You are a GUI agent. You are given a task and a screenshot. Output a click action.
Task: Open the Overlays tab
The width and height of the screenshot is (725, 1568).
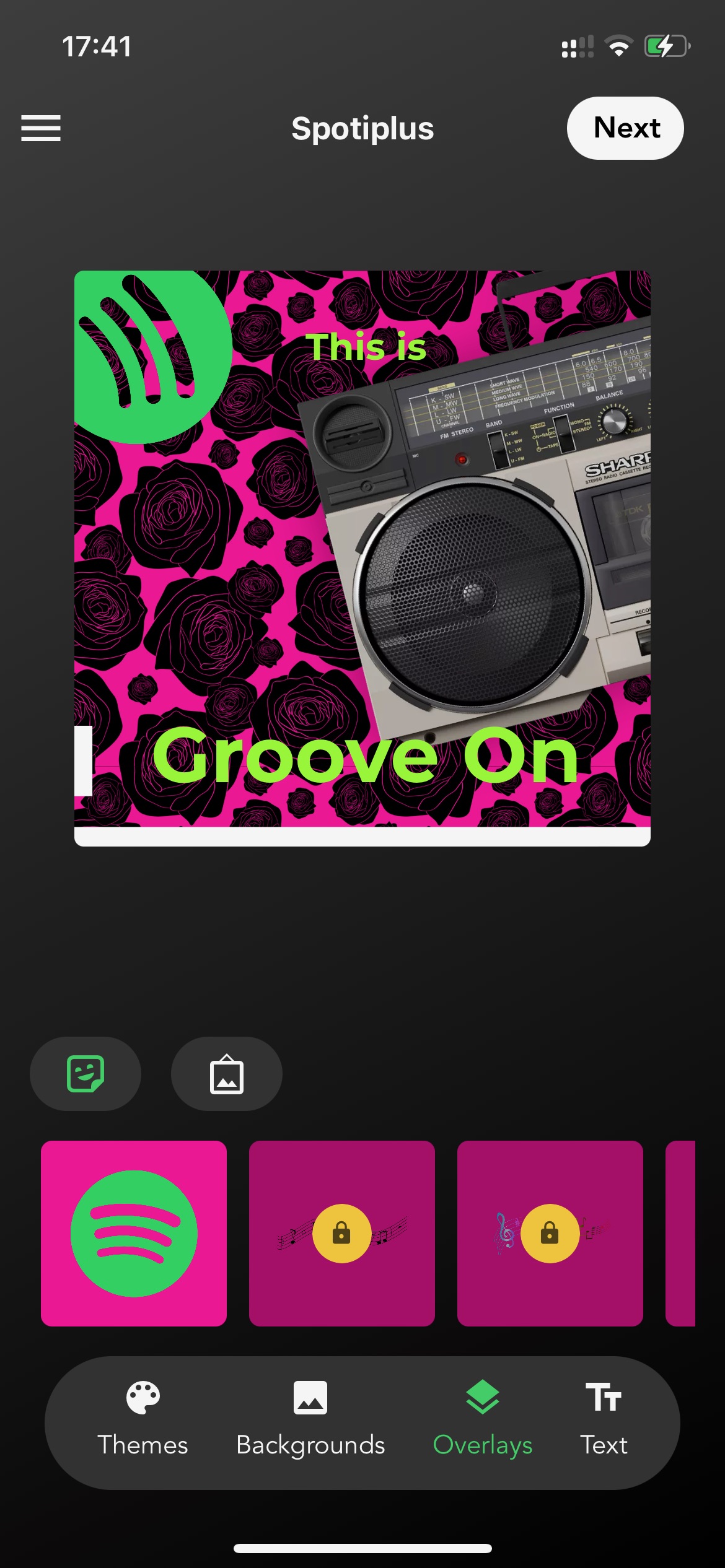[x=483, y=1419]
